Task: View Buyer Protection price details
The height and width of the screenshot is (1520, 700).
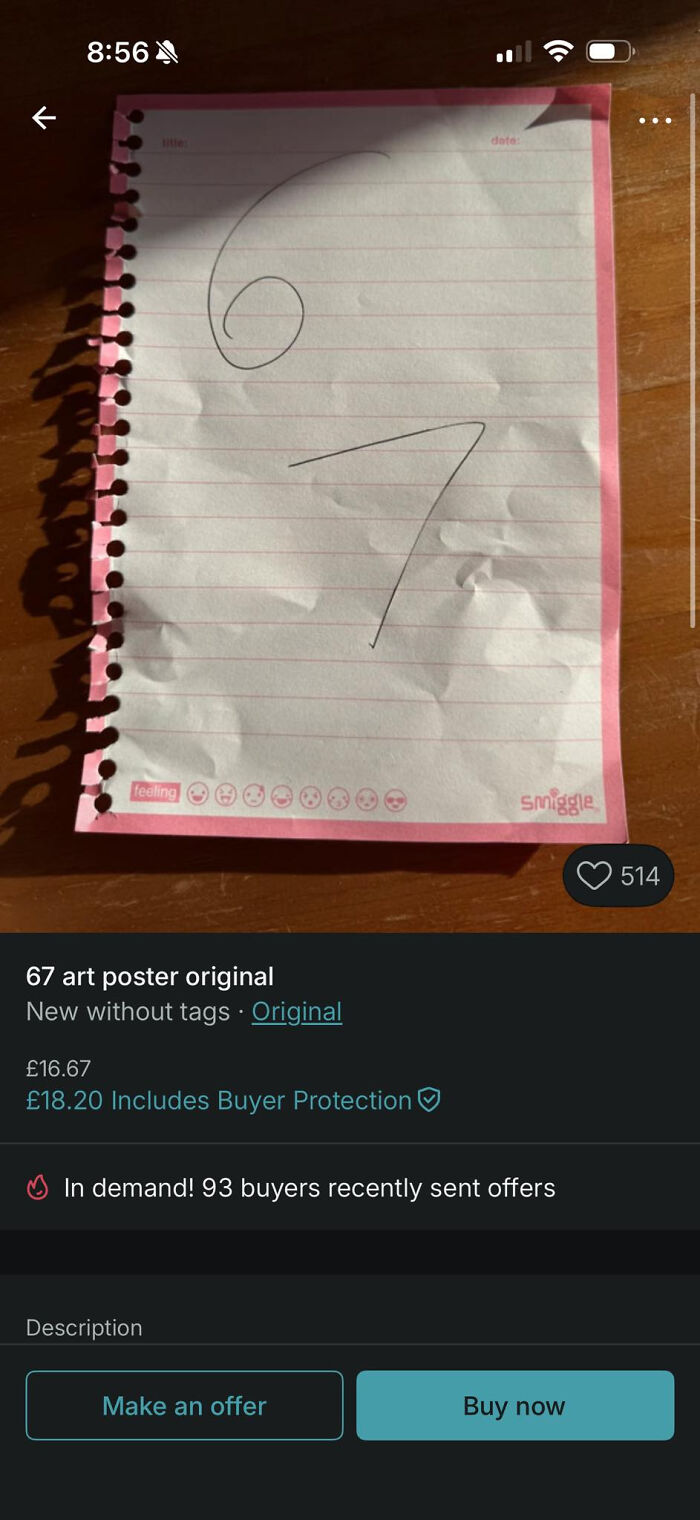Action: tap(233, 1100)
